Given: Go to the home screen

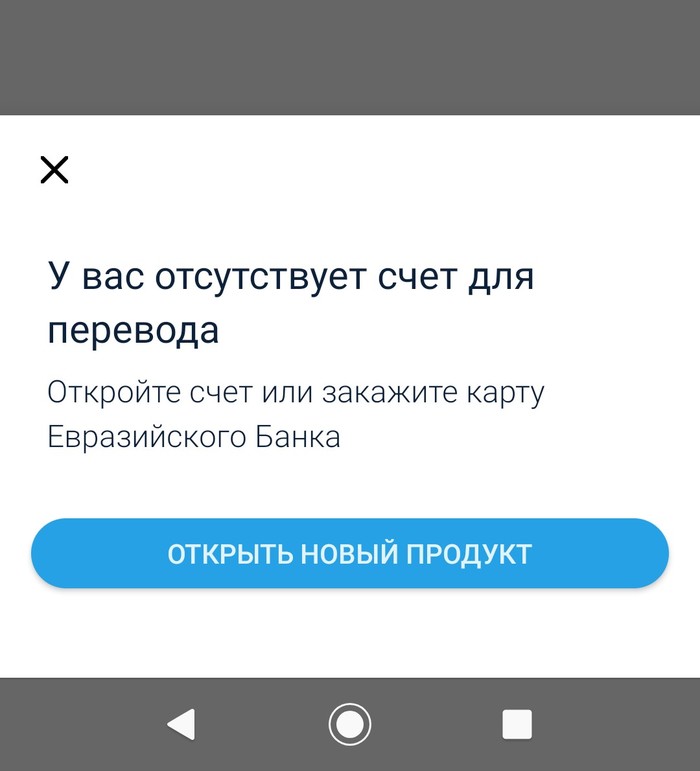Looking at the screenshot, I should [x=349, y=724].
